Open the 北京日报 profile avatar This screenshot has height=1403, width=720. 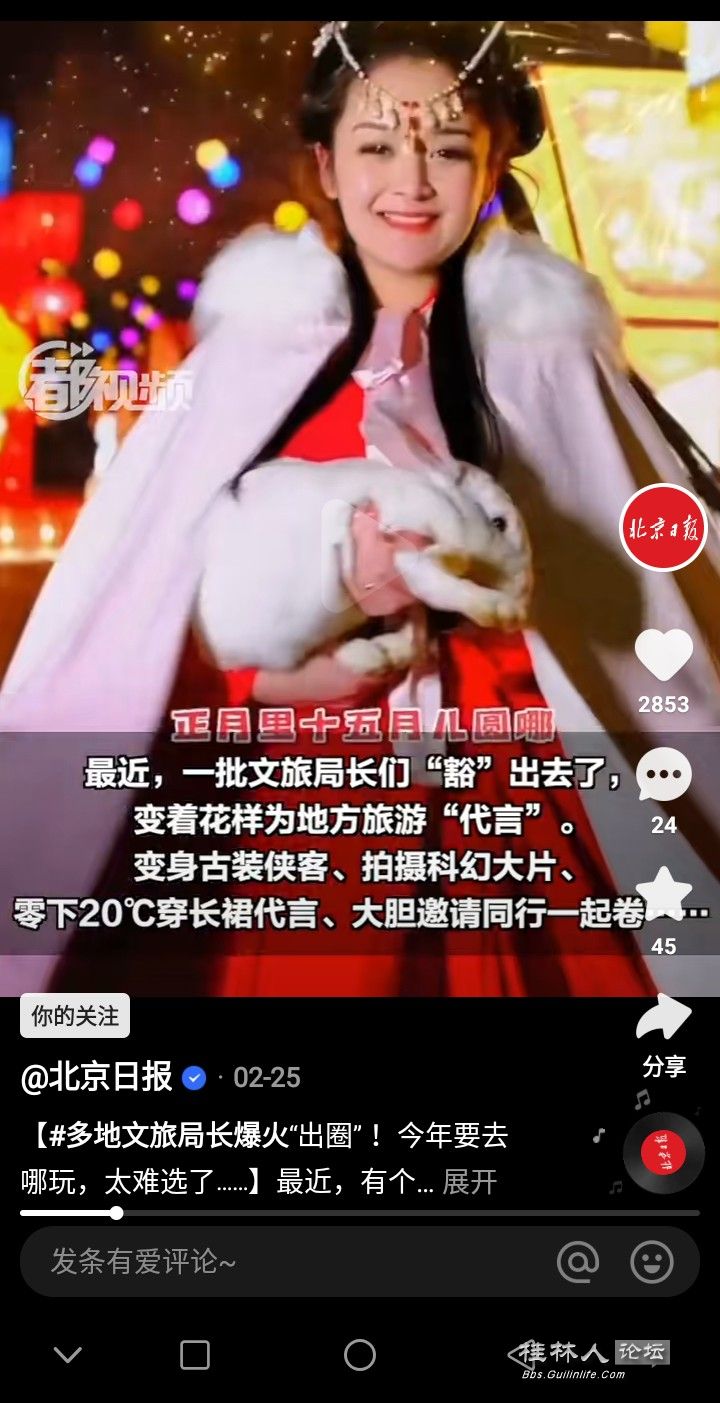663,528
